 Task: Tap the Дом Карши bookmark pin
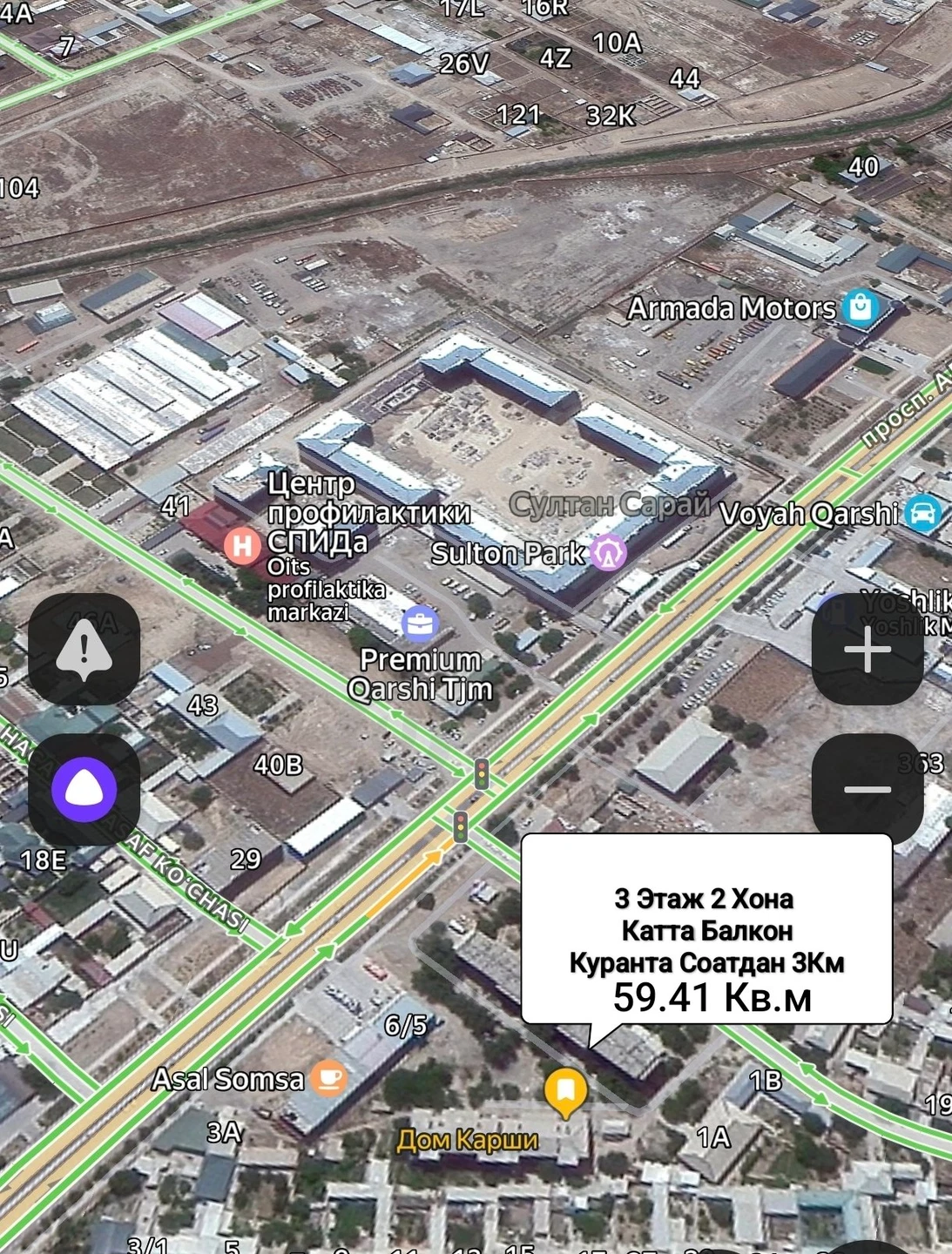tap(565, 1092)
